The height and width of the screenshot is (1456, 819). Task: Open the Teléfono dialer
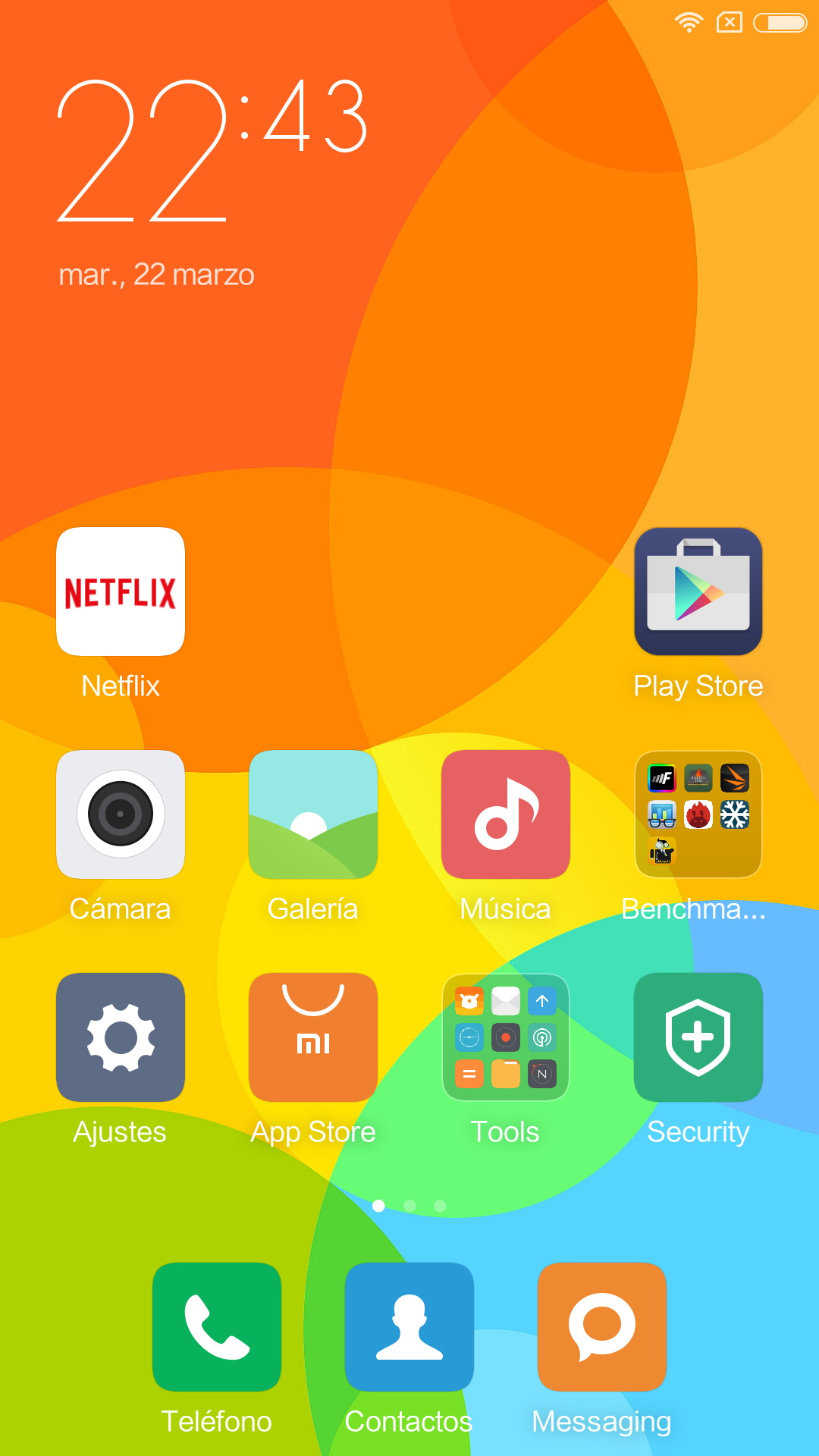pos(217,1327)
